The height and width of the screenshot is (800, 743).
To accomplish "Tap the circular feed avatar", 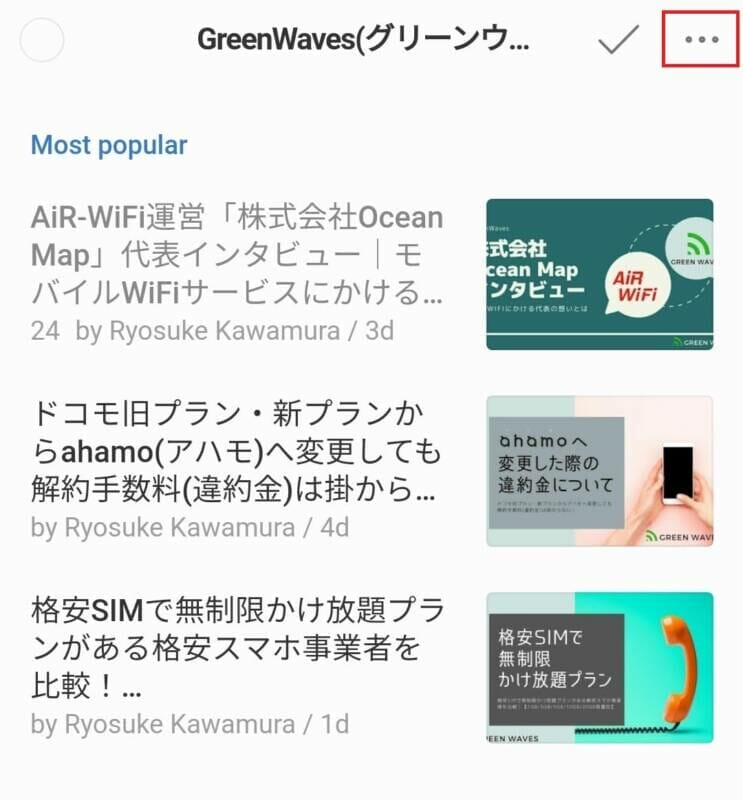I will tap(40, 42).
